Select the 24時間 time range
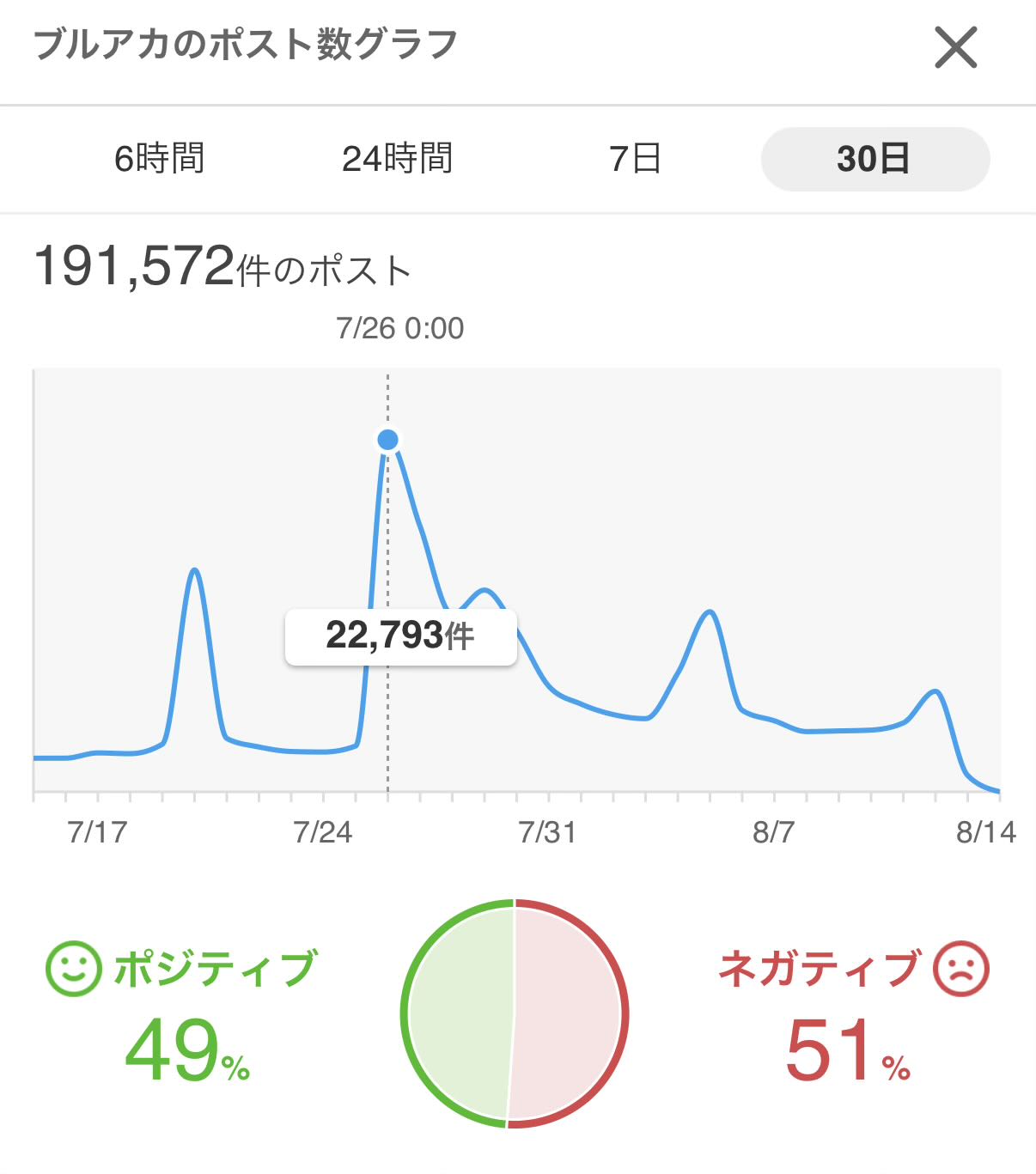The height and width of the screenshot is (1174, 1036). (x=398, y=159)
